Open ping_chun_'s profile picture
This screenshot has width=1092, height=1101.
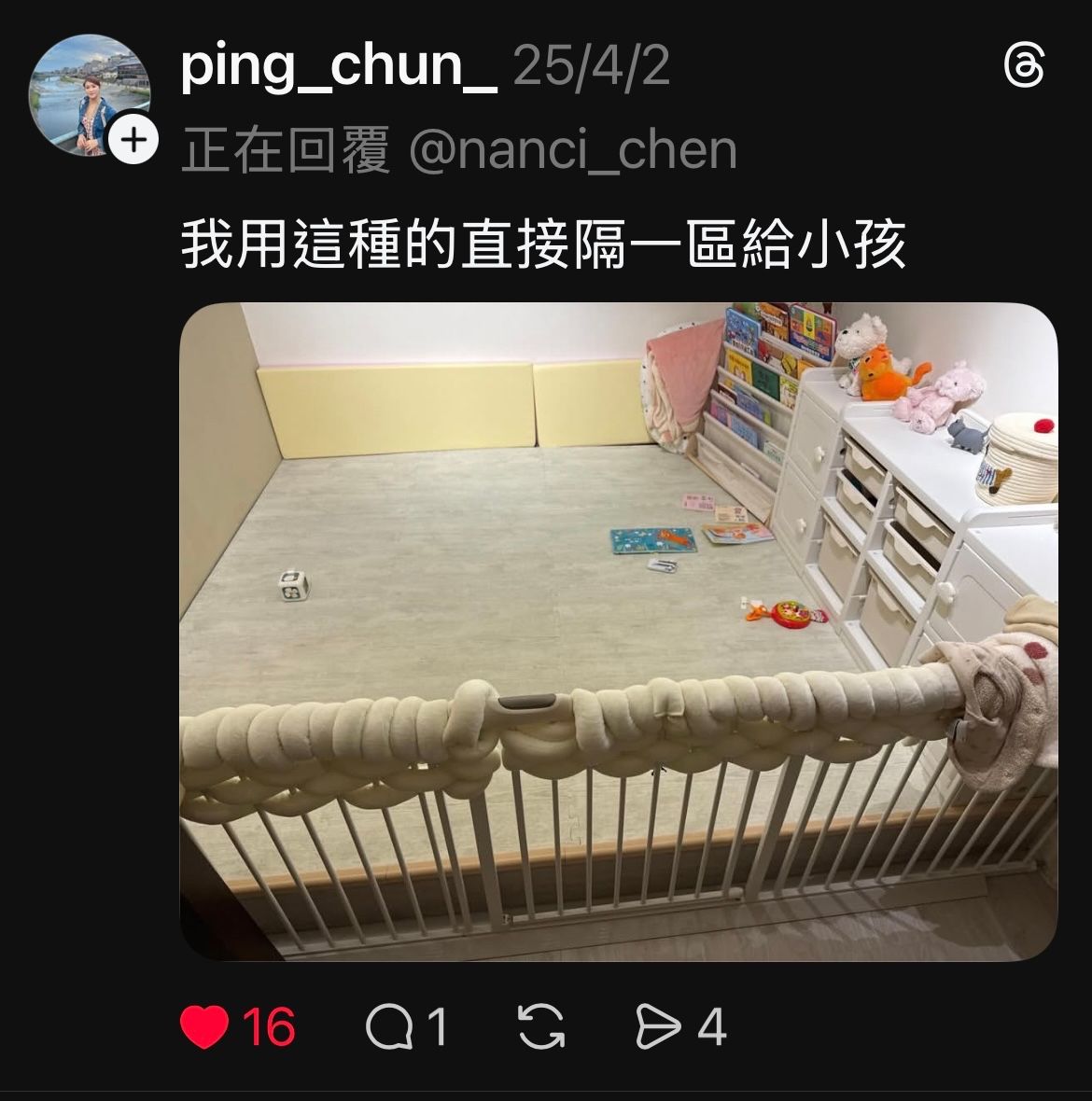pyautogui.click(x=90, y=95)
